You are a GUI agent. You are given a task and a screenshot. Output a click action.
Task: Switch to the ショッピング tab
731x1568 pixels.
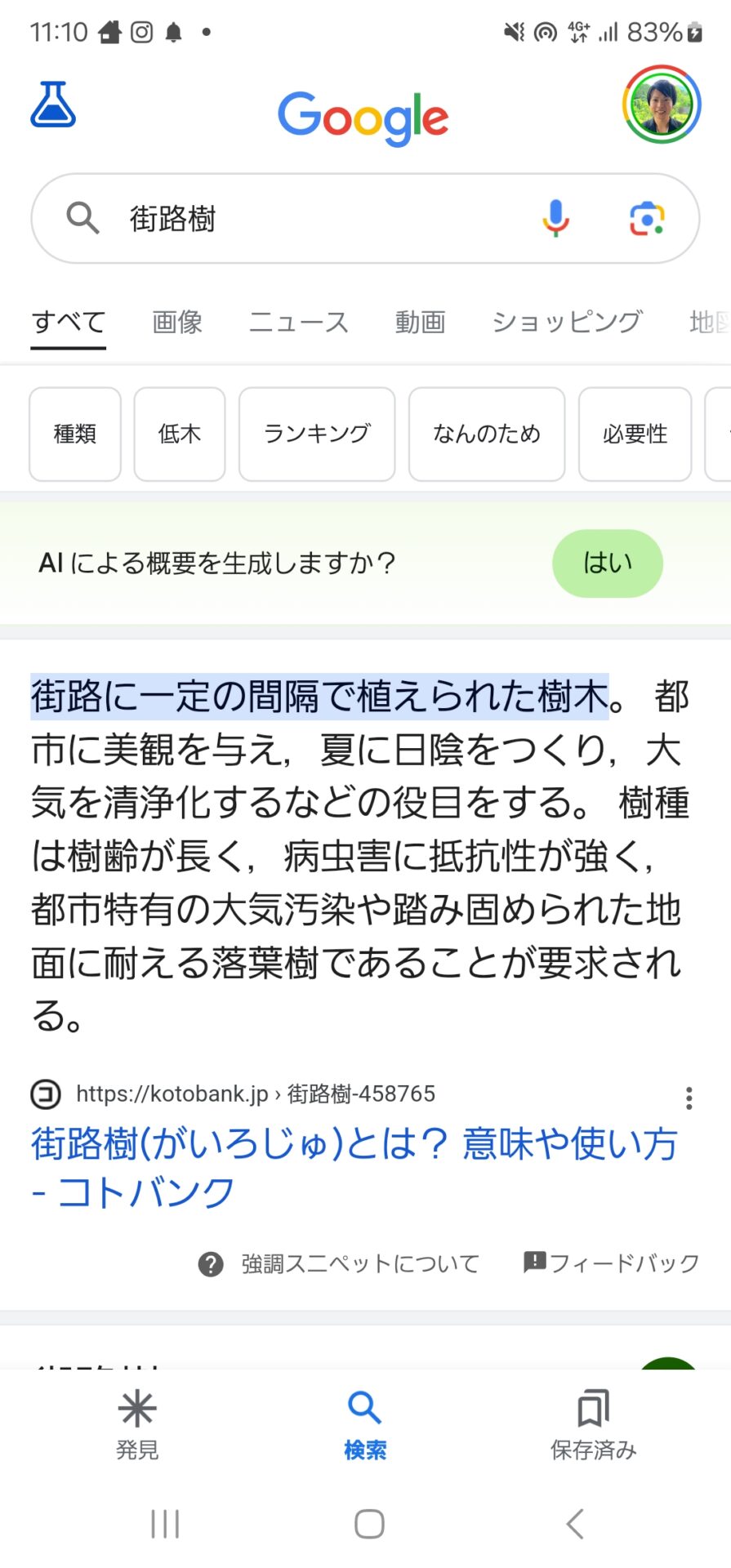click(567, 322)
